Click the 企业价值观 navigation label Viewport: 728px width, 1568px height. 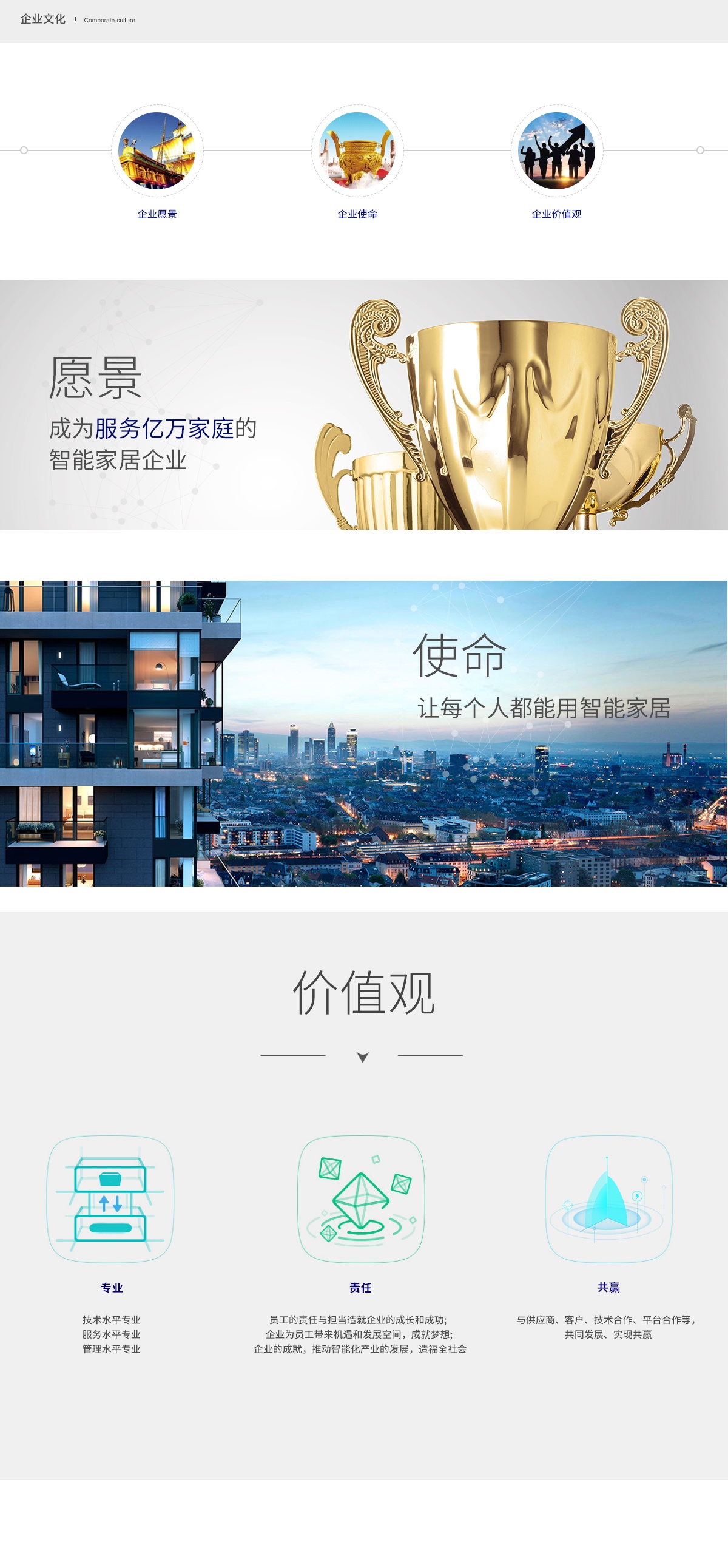pyautogui.click(x=556, y=214)
